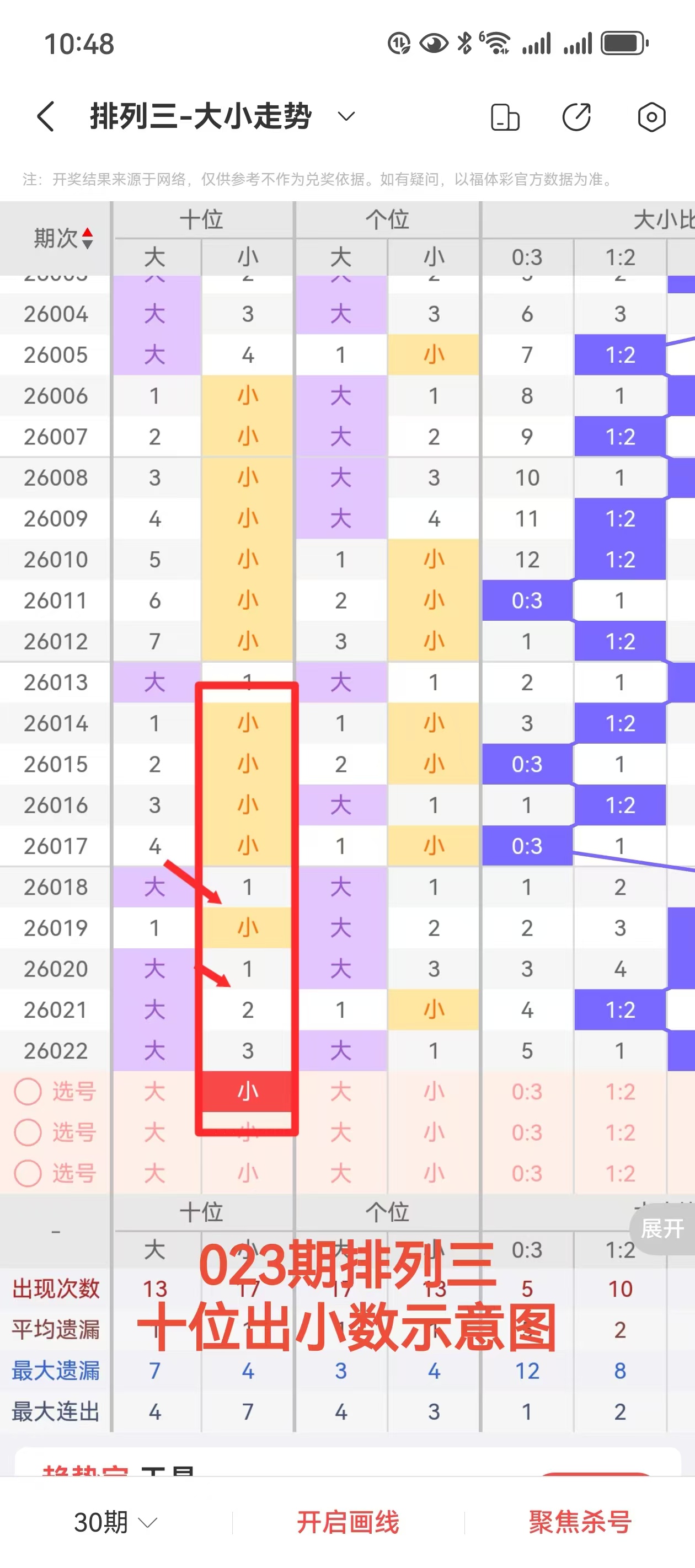Select the 选号 circle in the row with highlighted 小
Screen dimensions: 695x1568
(x=28, y=1092)
